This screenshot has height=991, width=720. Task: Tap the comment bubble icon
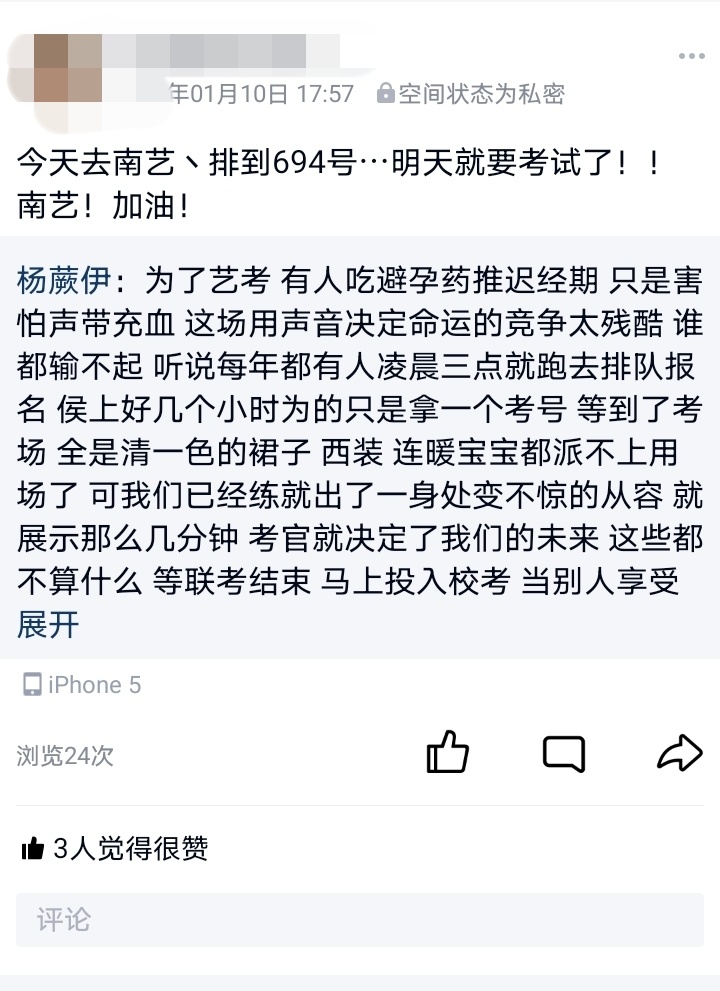pyautogui.click(x=564, y=753)
